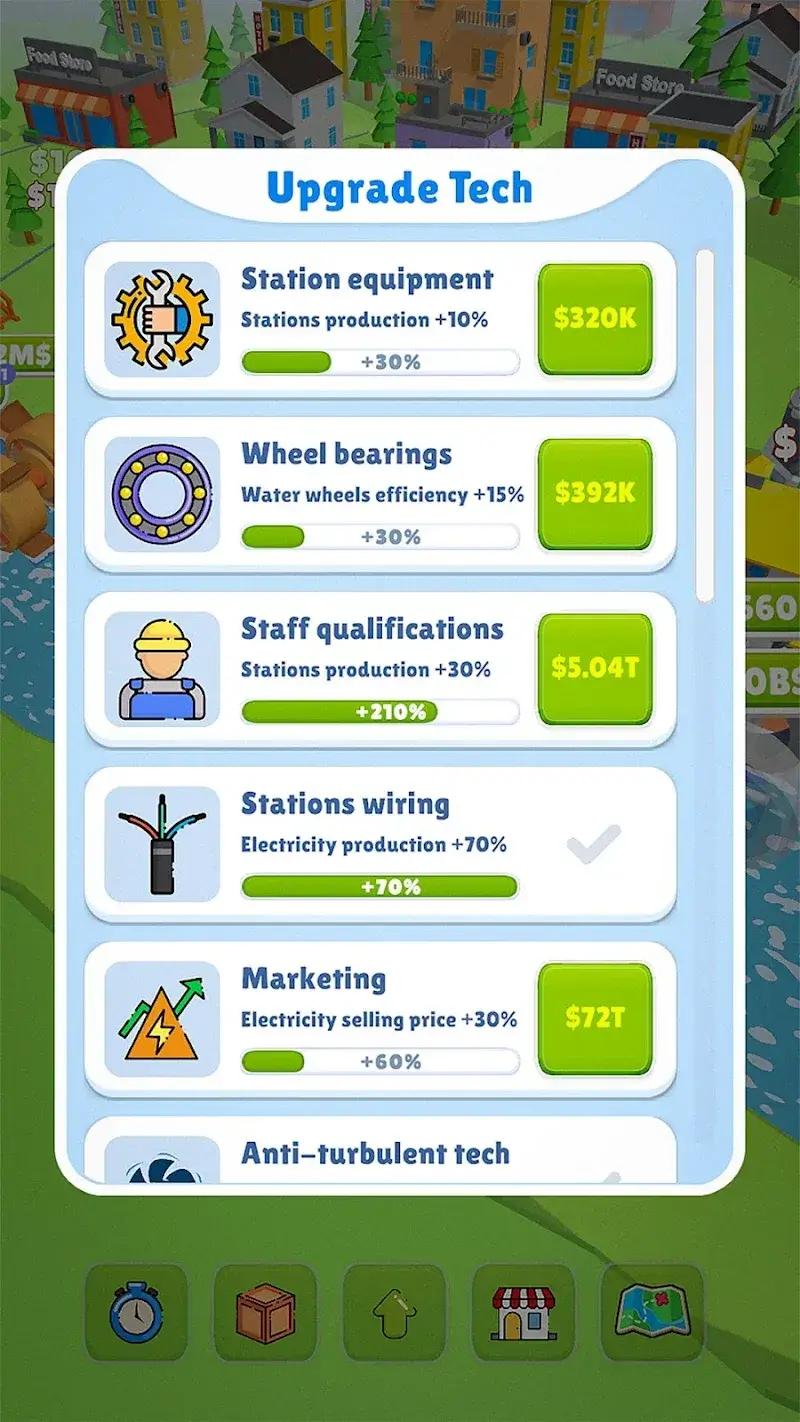Purchase Station equipment for $320K
Viewport: 800px width, 1422px height.
[x=594, y=318]
